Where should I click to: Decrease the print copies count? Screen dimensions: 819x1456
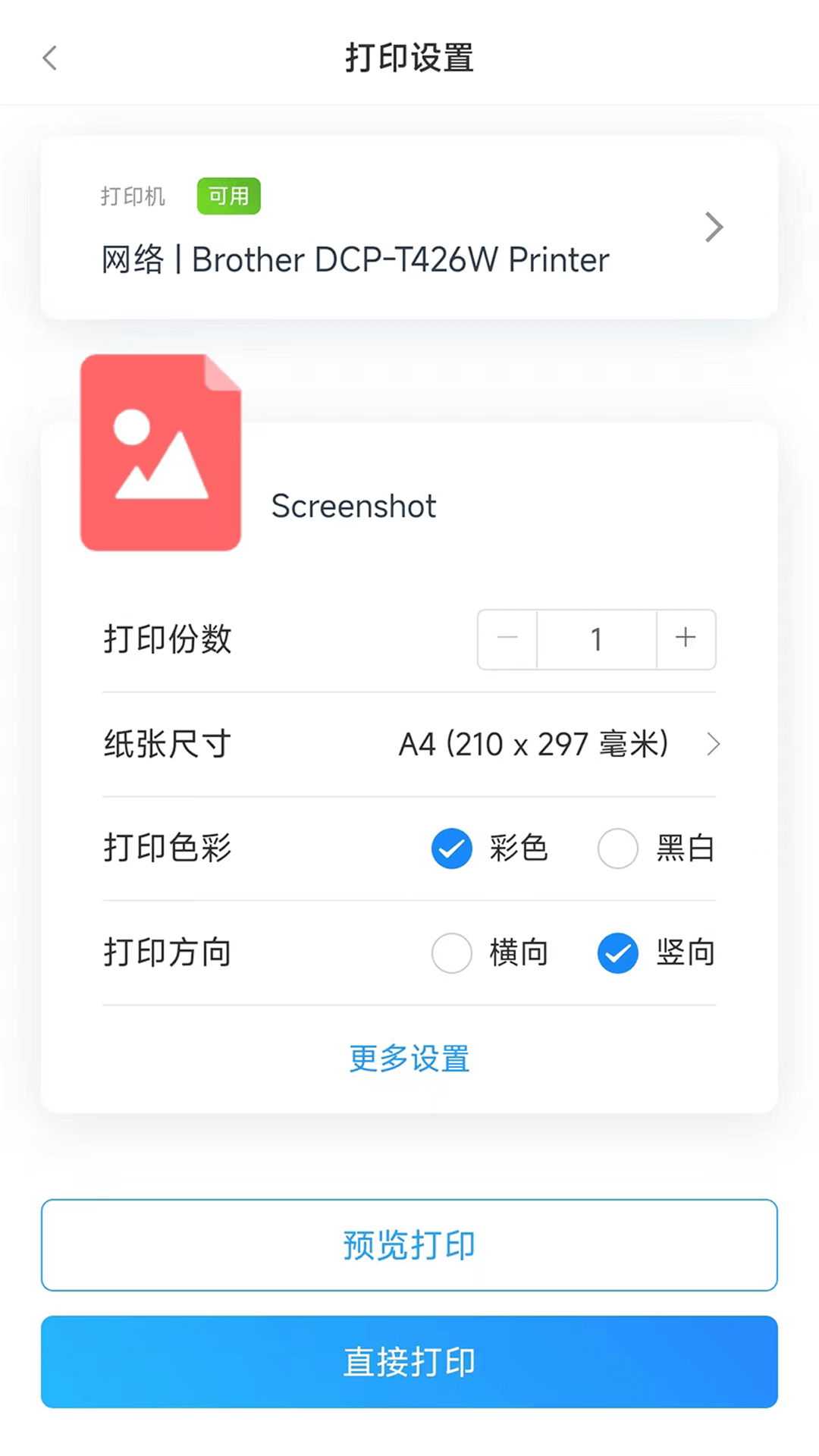(x=507, y=639)
